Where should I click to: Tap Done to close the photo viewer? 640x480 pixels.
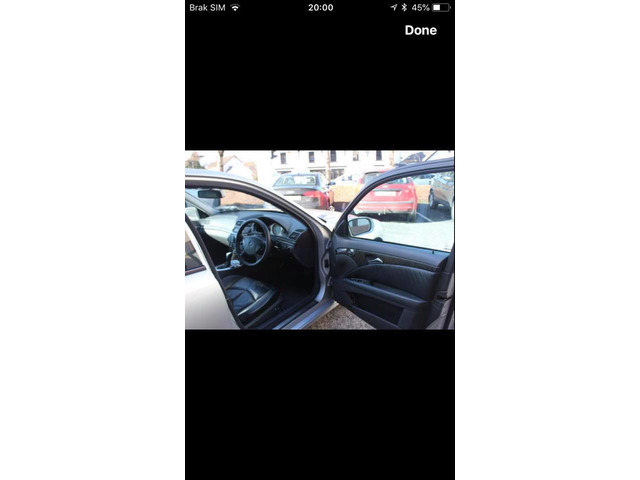point(420,30)
